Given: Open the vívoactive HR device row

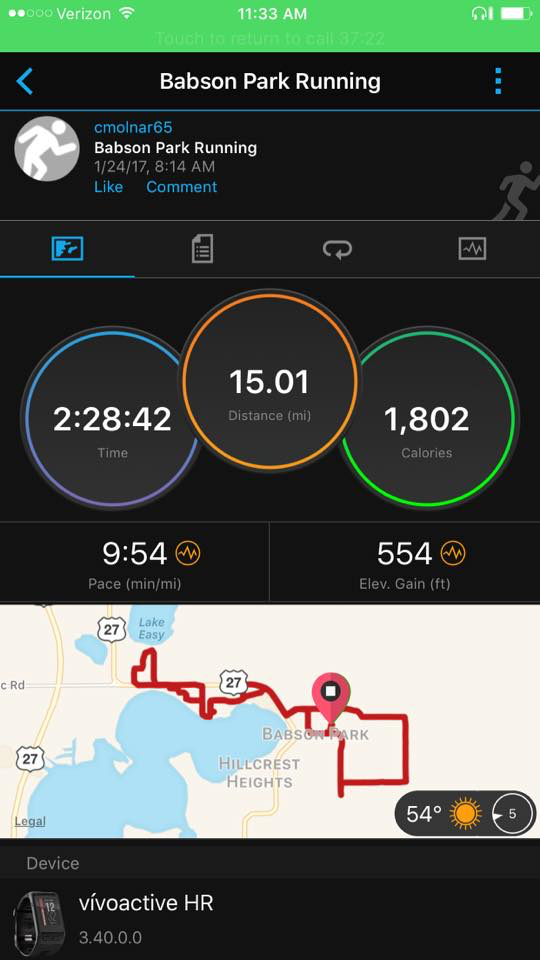Looking at the screenshot, I should point(270,920).
